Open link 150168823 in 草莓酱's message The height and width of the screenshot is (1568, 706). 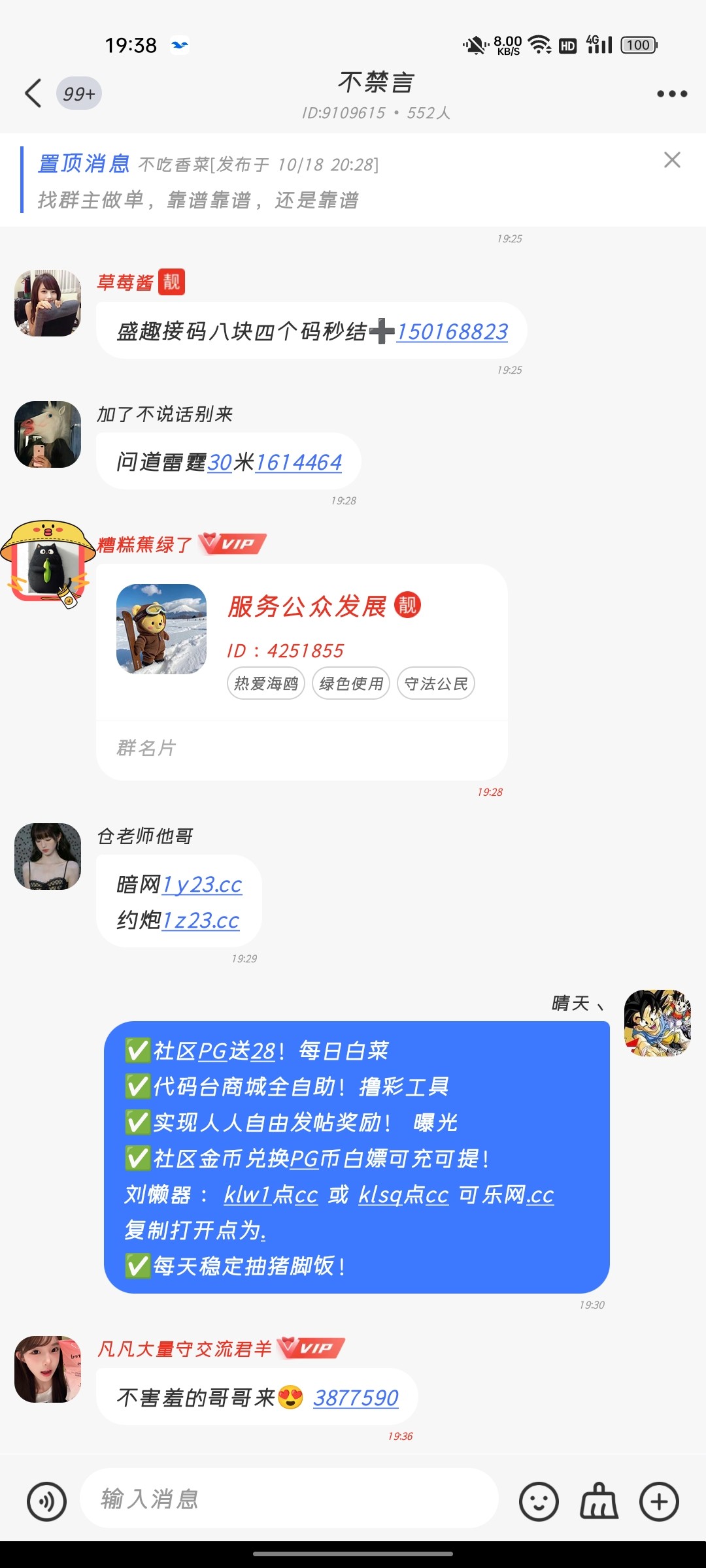coord(451,332)
